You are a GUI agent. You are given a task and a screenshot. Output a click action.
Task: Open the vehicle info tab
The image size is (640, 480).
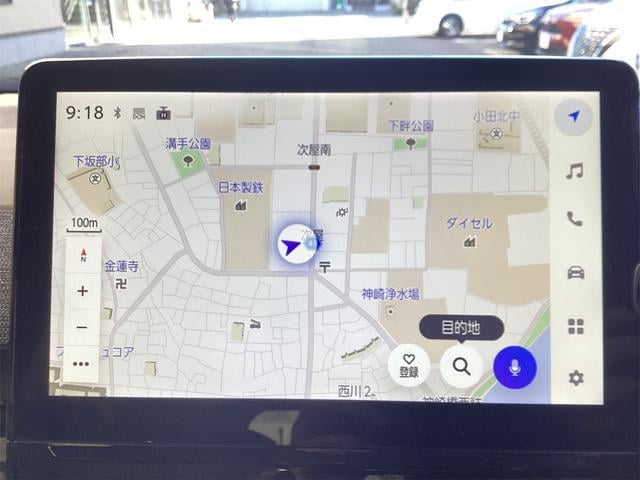tap(575, 272)
